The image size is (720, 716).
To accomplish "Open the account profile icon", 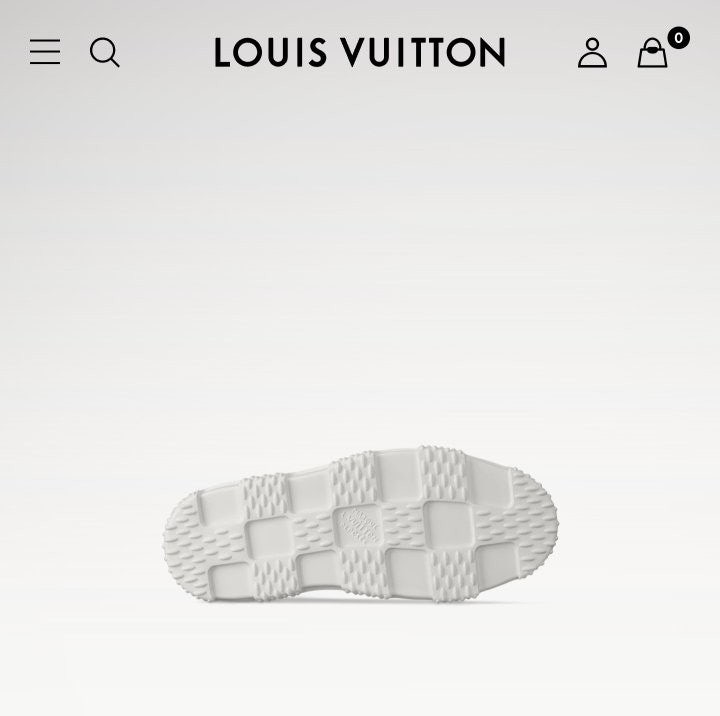I will [592, 52].
